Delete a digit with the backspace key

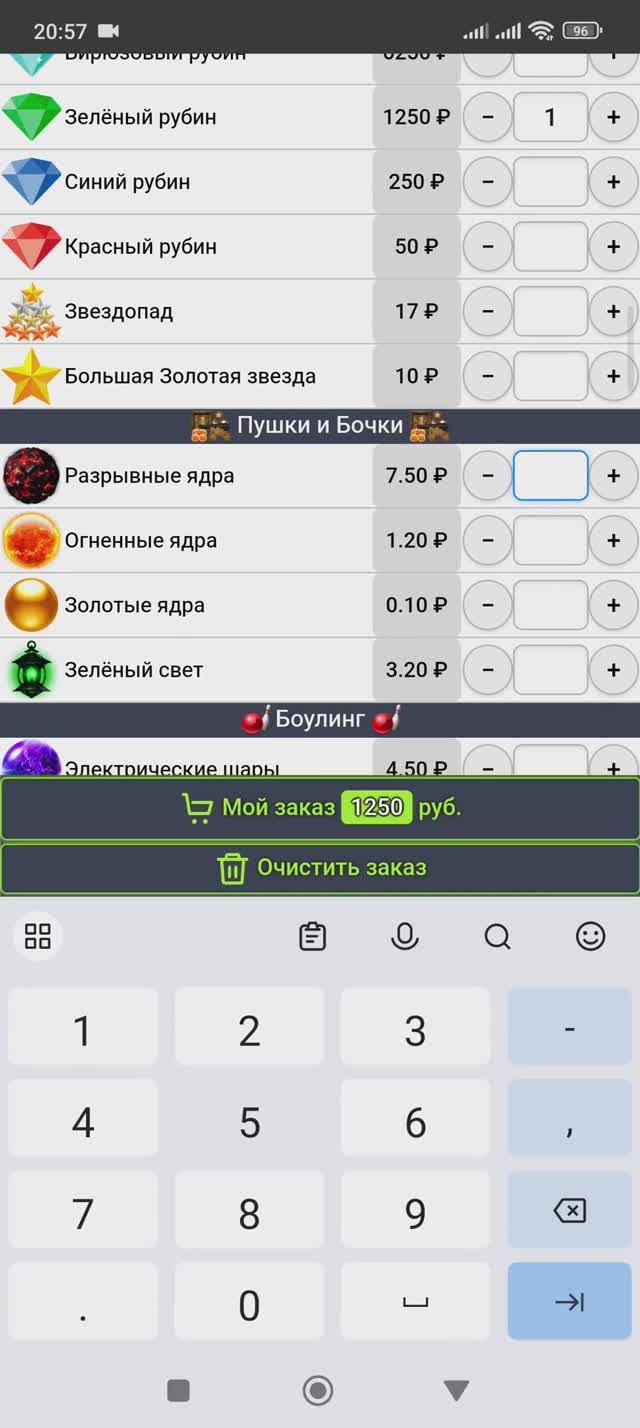568,1212
